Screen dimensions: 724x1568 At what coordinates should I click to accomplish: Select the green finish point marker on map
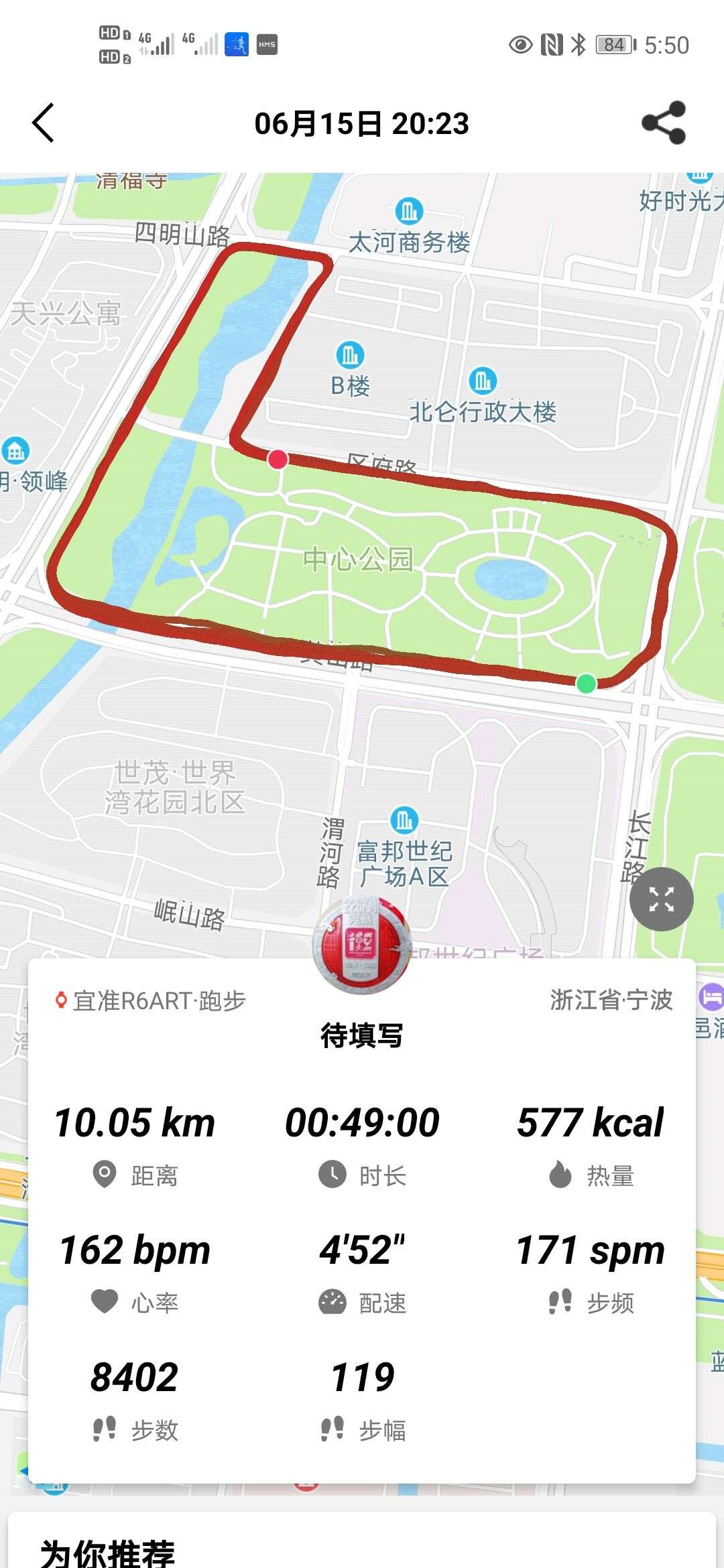coord(585,683)
